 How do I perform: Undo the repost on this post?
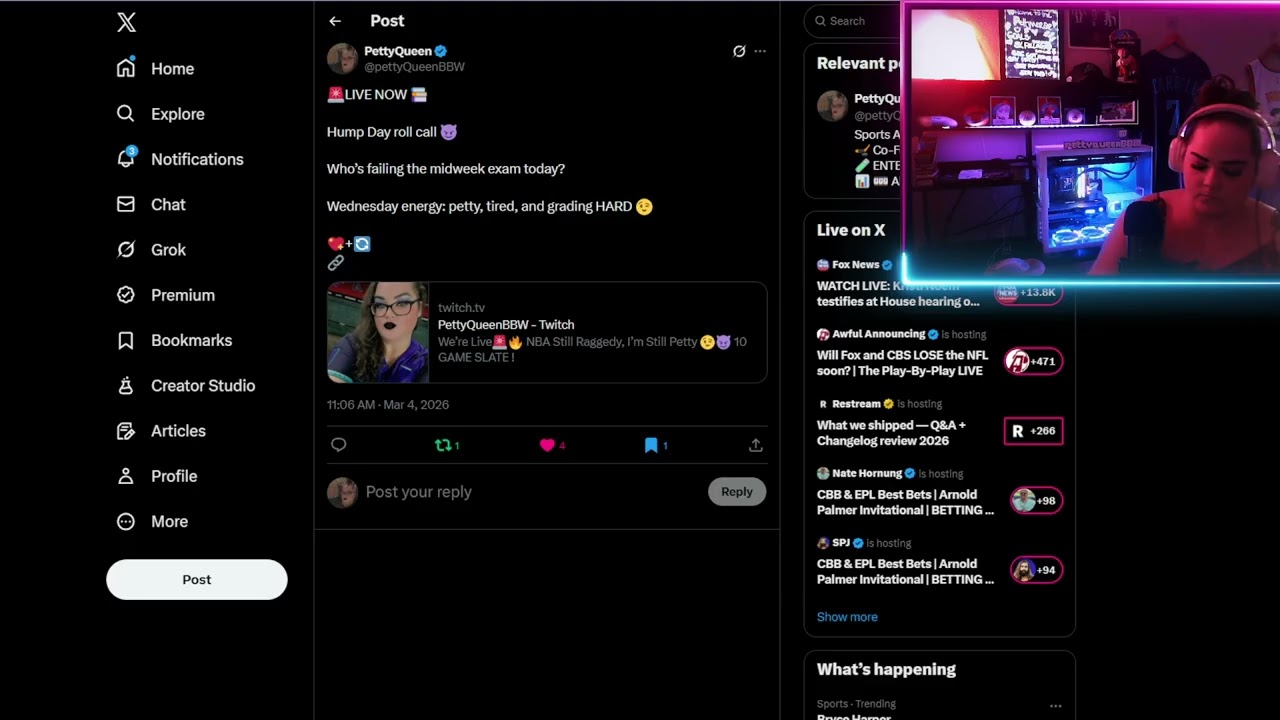click(443, 445)
